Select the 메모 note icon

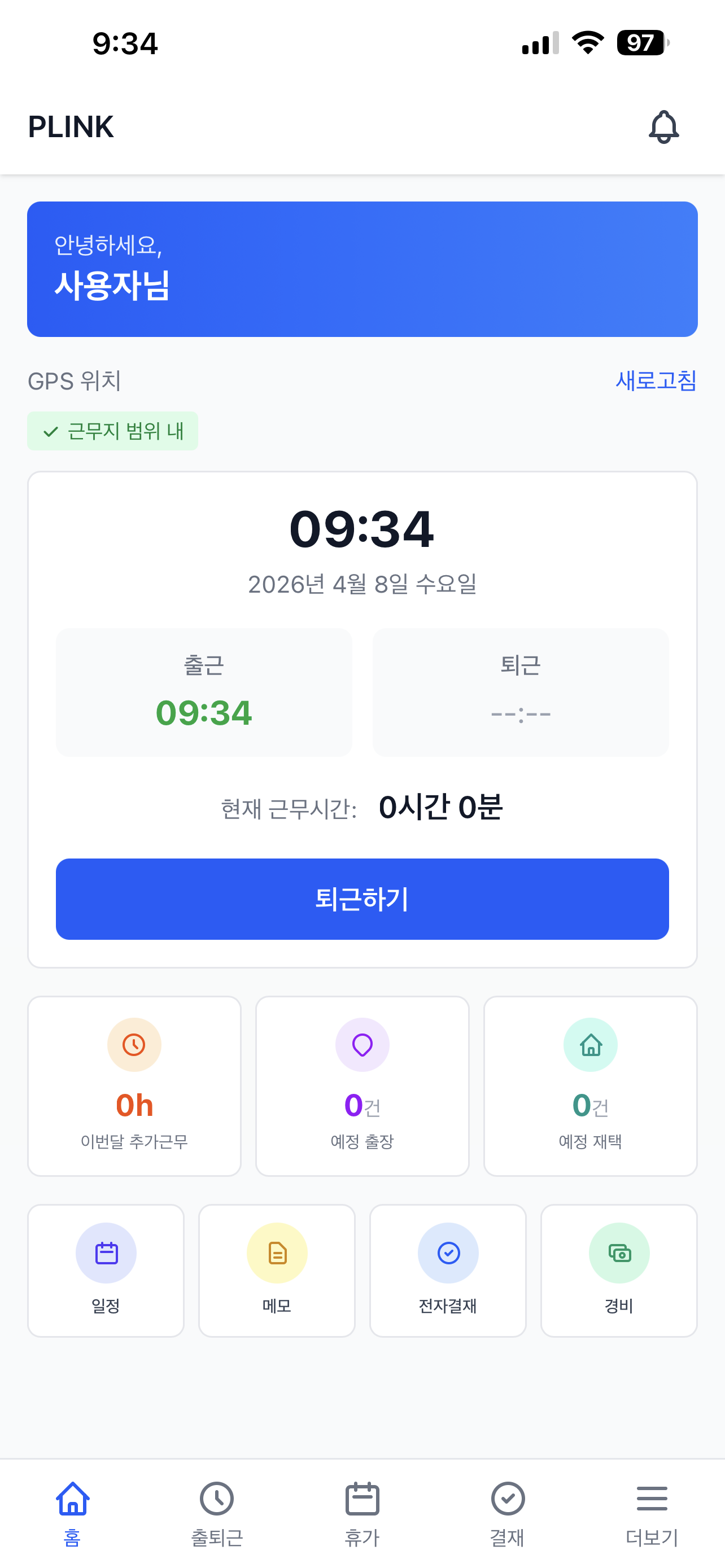point(276,1253)
